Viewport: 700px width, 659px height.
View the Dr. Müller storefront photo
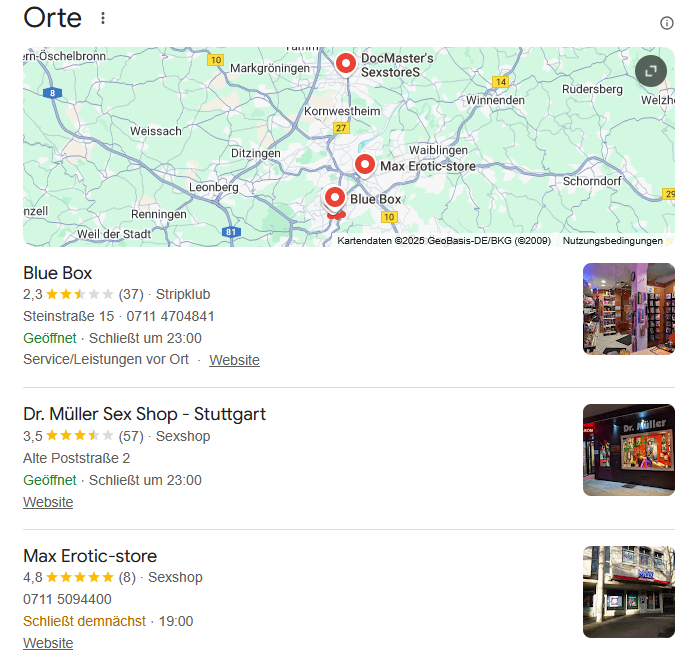[628, 450]
